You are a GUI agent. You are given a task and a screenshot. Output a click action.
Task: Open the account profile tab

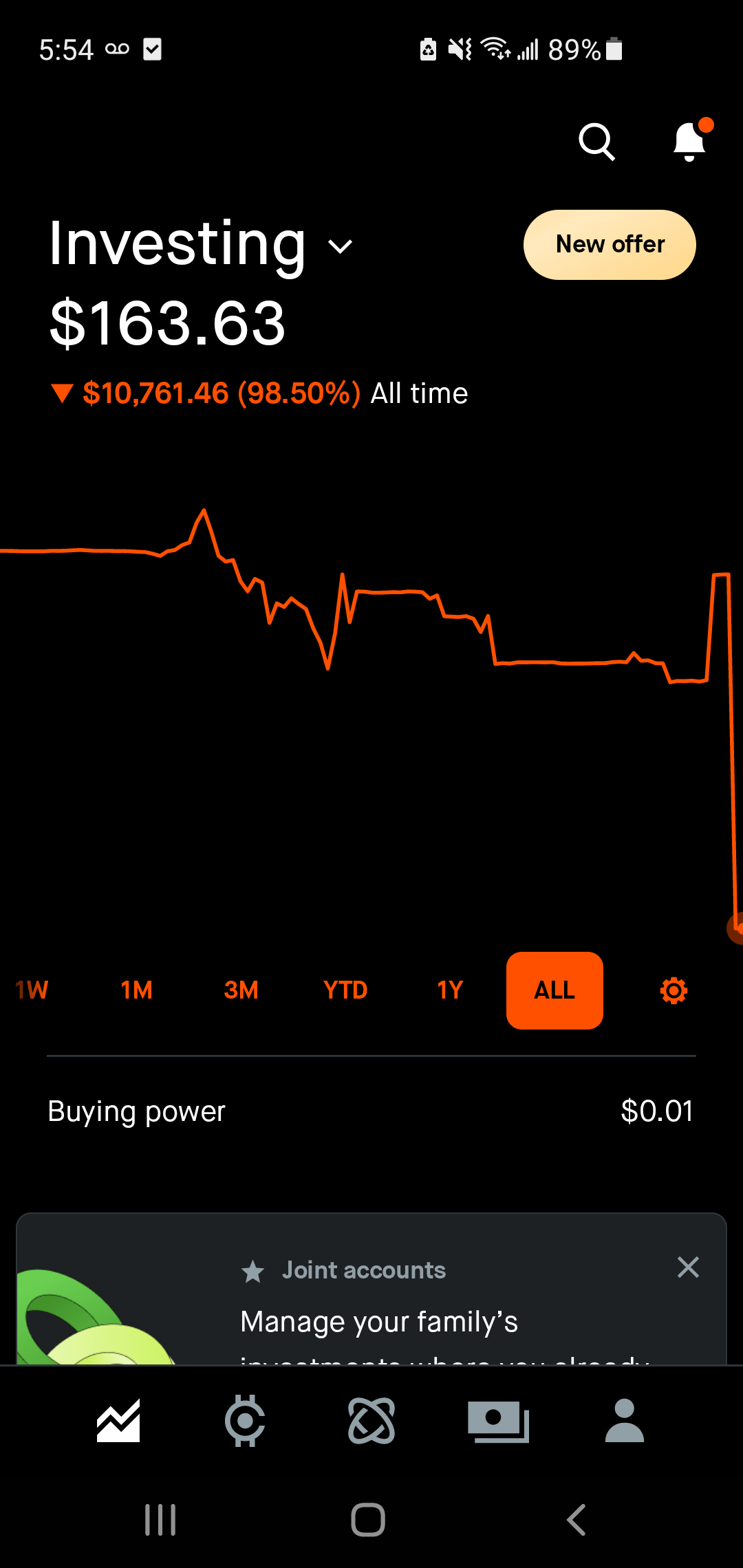624,1421
